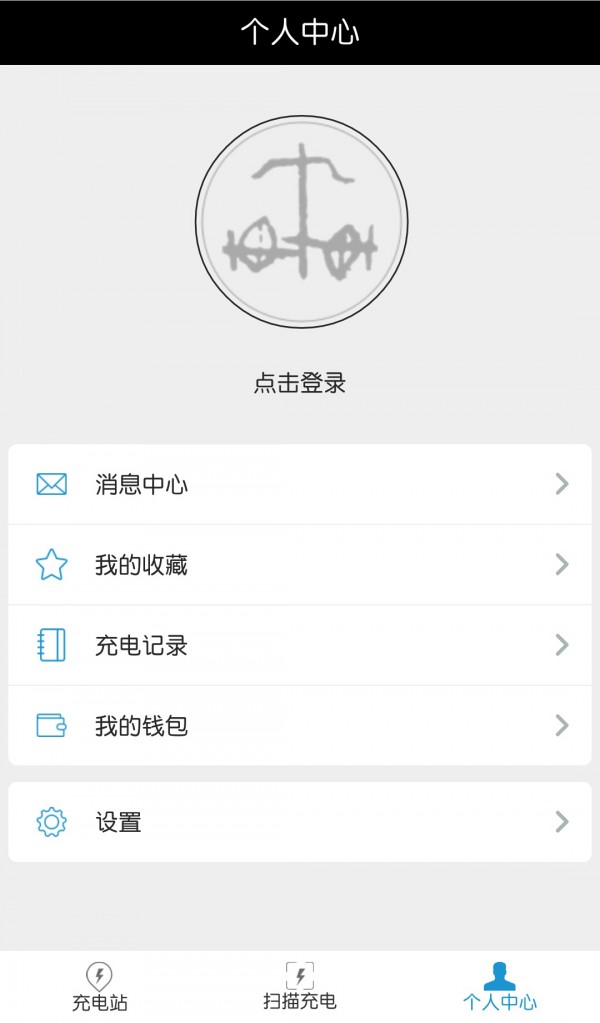600x1023 pixels.
Task: Go to 设置 settings
Action: pos(300,822)
